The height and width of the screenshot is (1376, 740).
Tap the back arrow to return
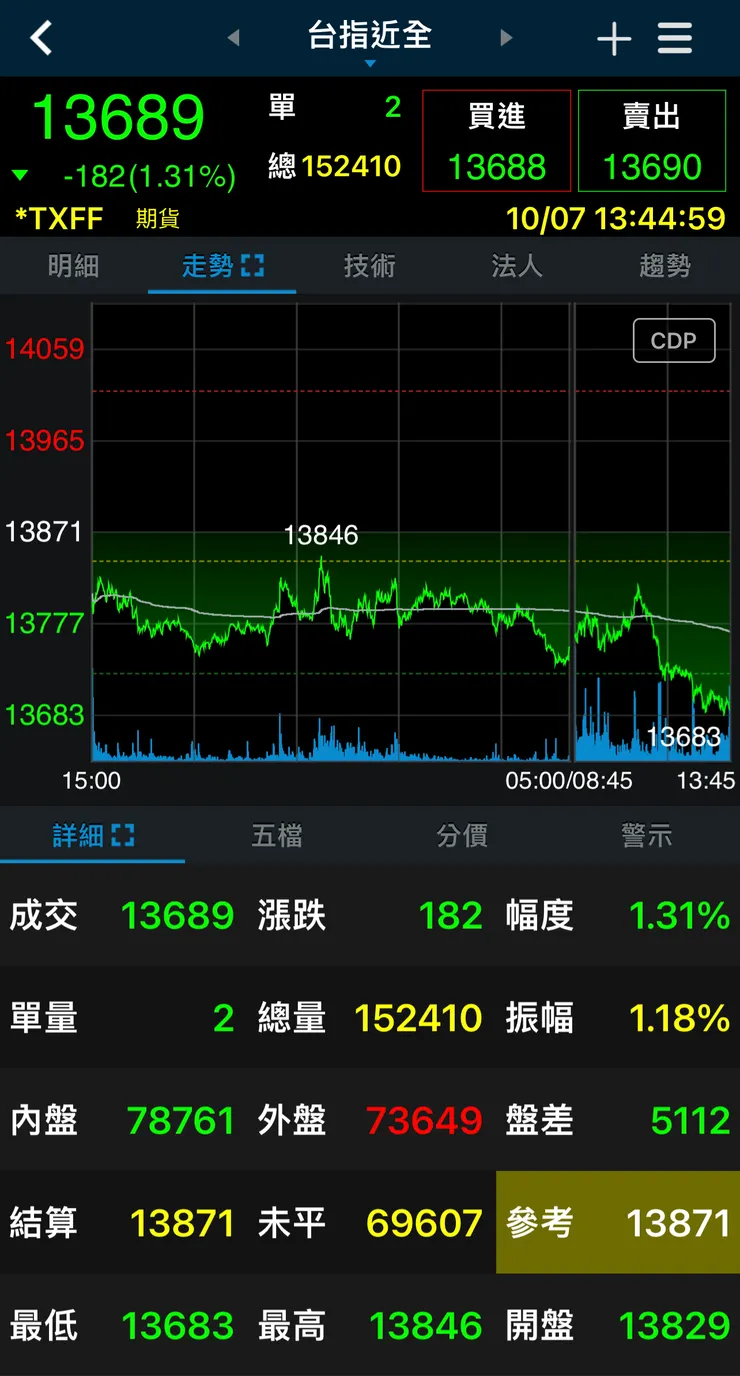(x=40, y=37)
